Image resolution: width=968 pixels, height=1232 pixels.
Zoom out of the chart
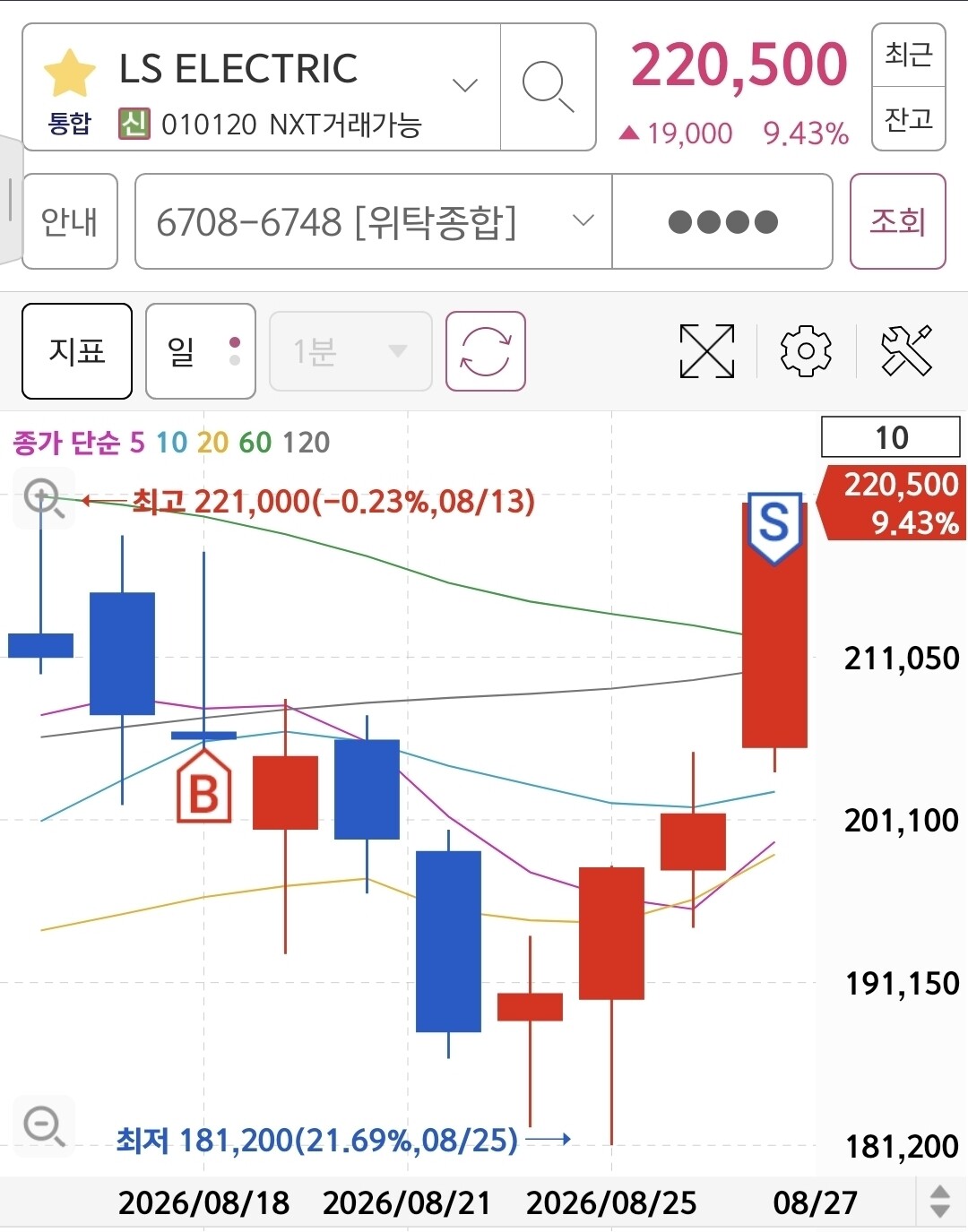[44, 1125]
